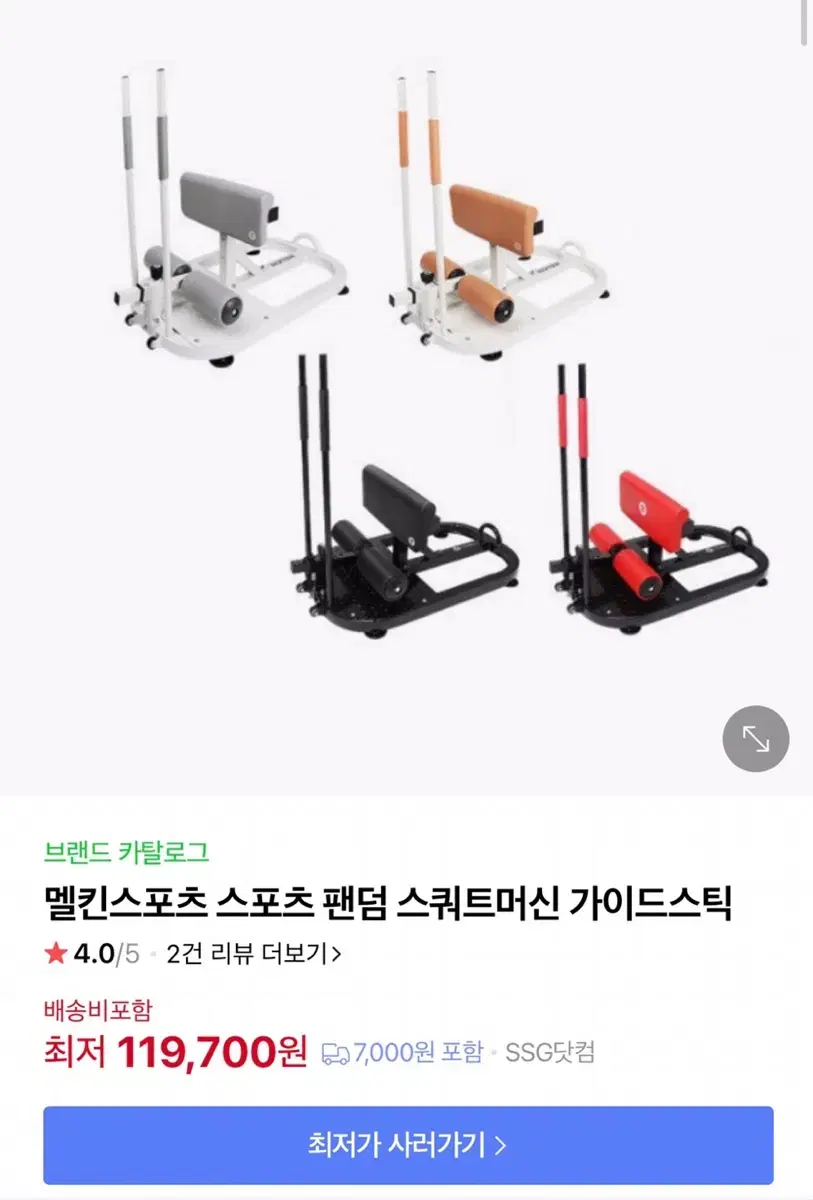Click the dot separator before SSG닷컴
The width and height of the screenshot is (813, 1200).
[x=494, y=1052]
